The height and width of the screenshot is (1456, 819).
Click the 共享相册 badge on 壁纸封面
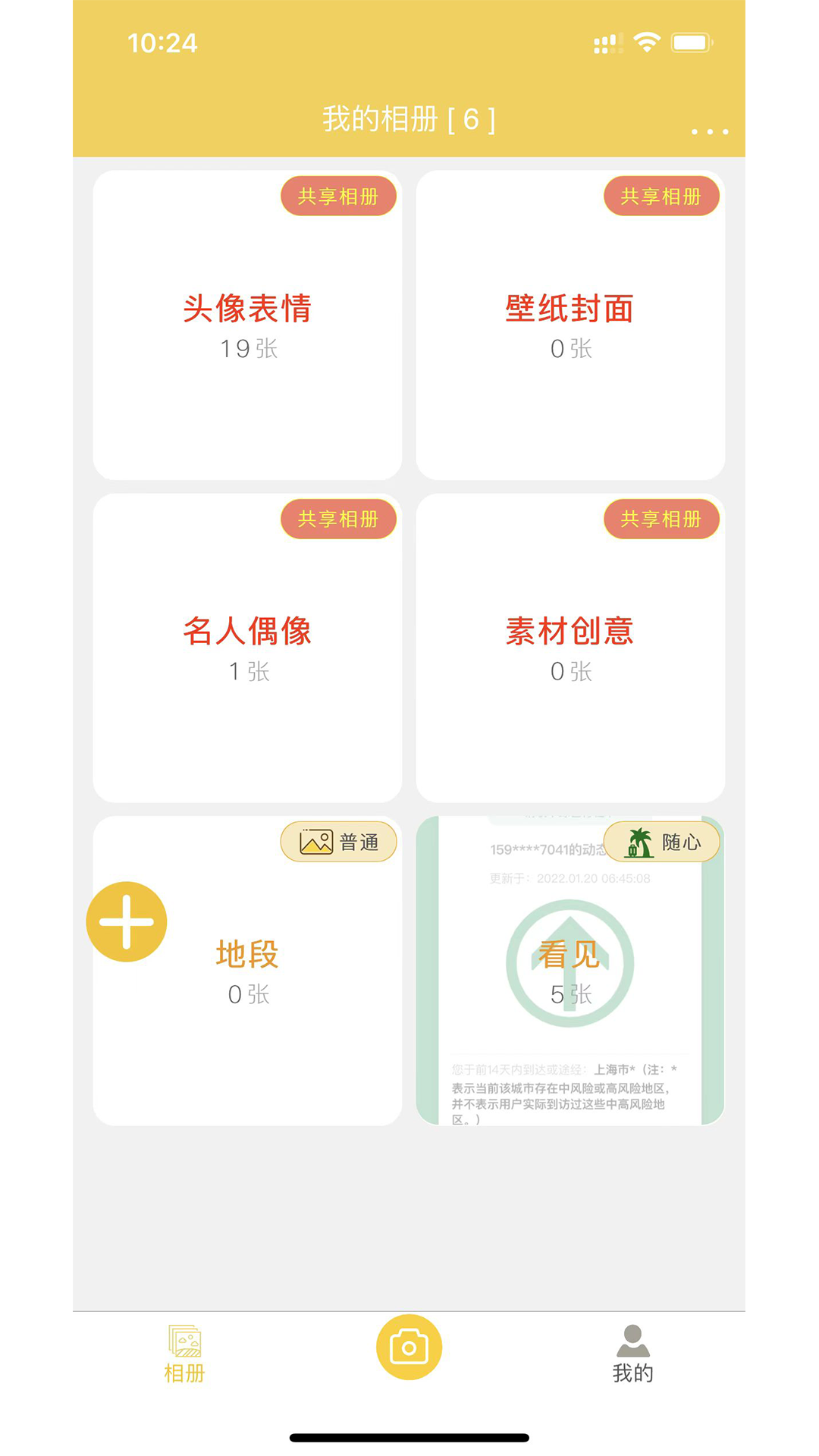click(661, 196)
